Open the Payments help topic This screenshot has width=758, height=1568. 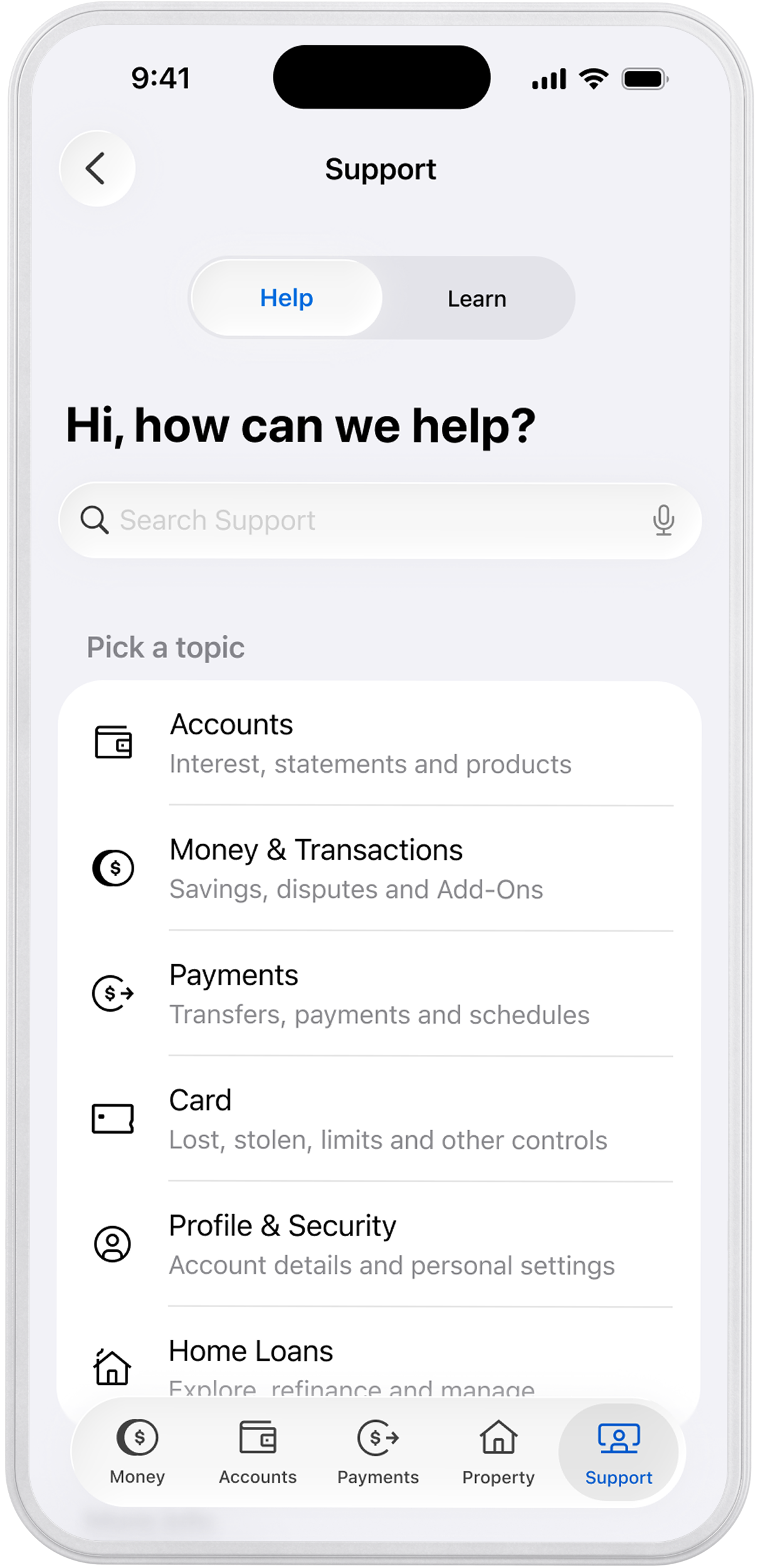click(380, 994)
